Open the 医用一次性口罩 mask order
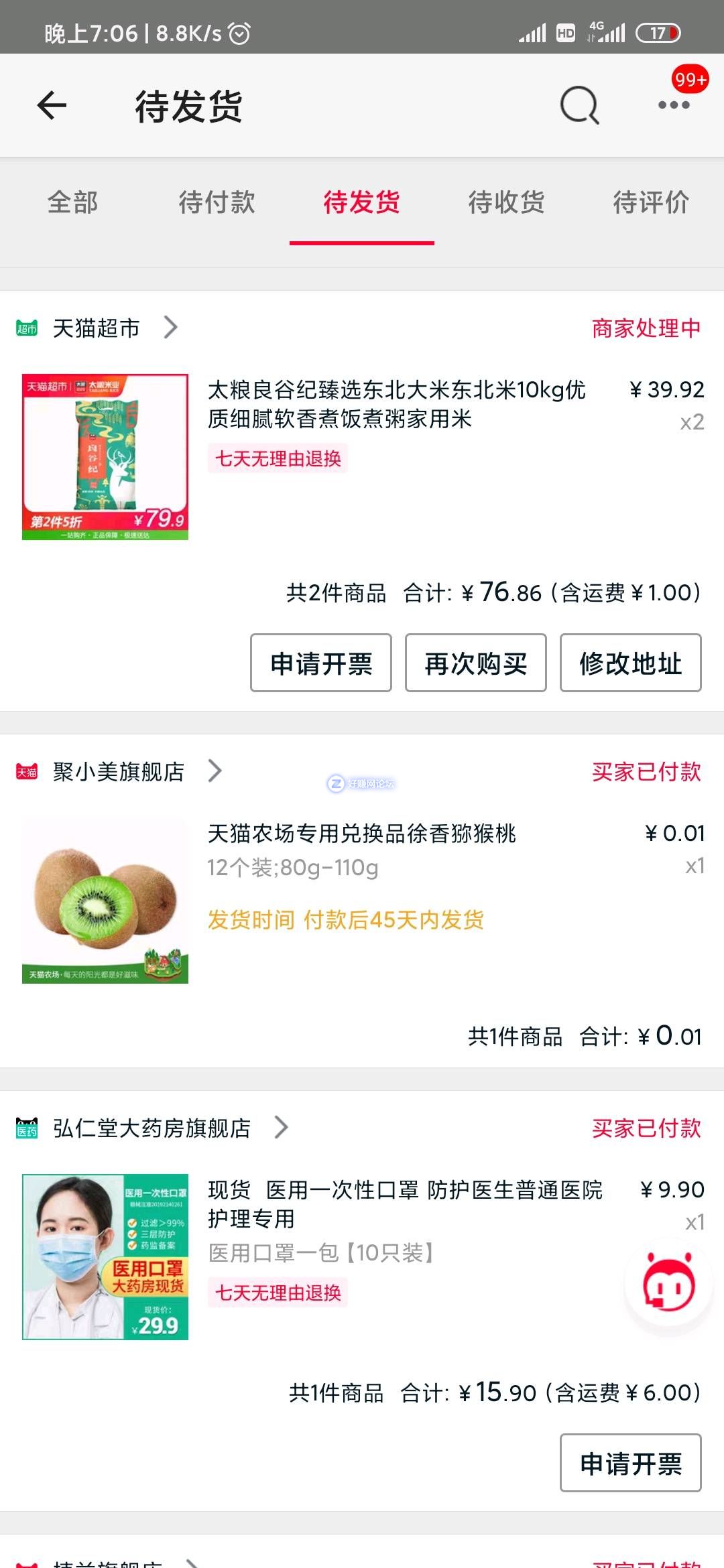Screen dimensions: 724x1568 405,1204
